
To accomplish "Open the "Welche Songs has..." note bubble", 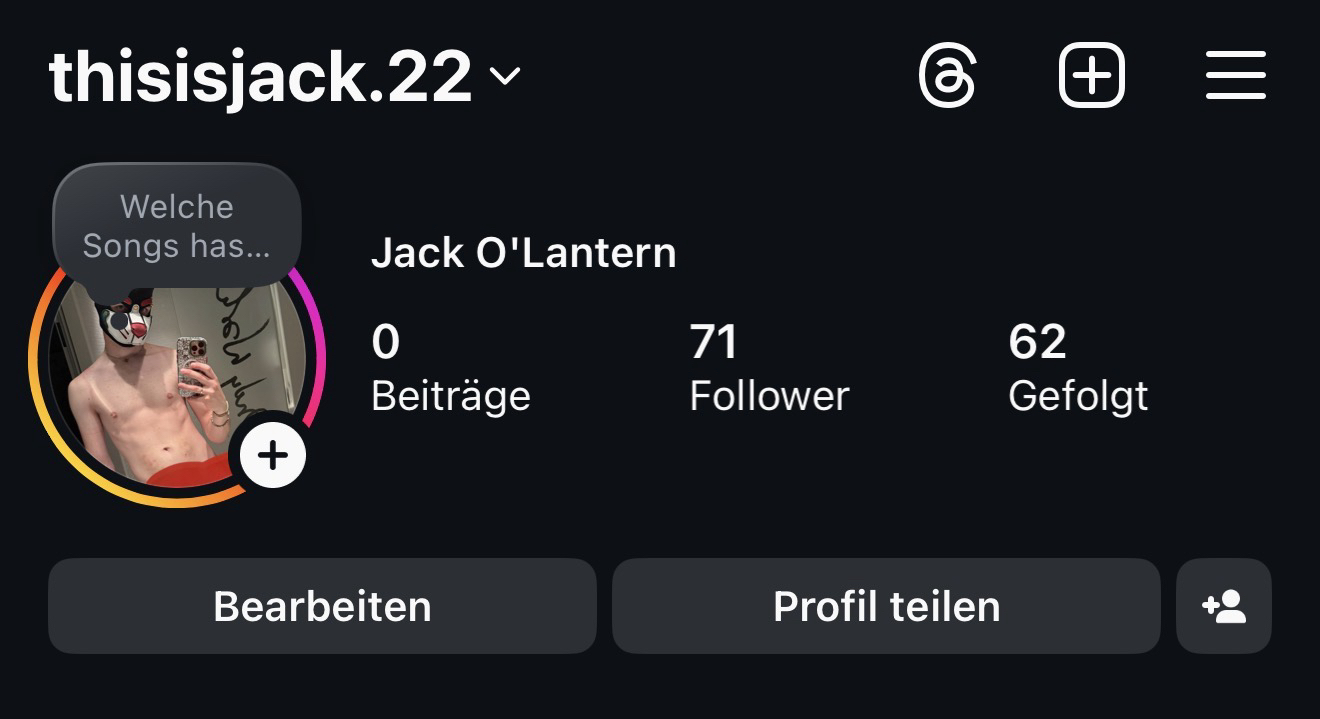I will [176, 226].
